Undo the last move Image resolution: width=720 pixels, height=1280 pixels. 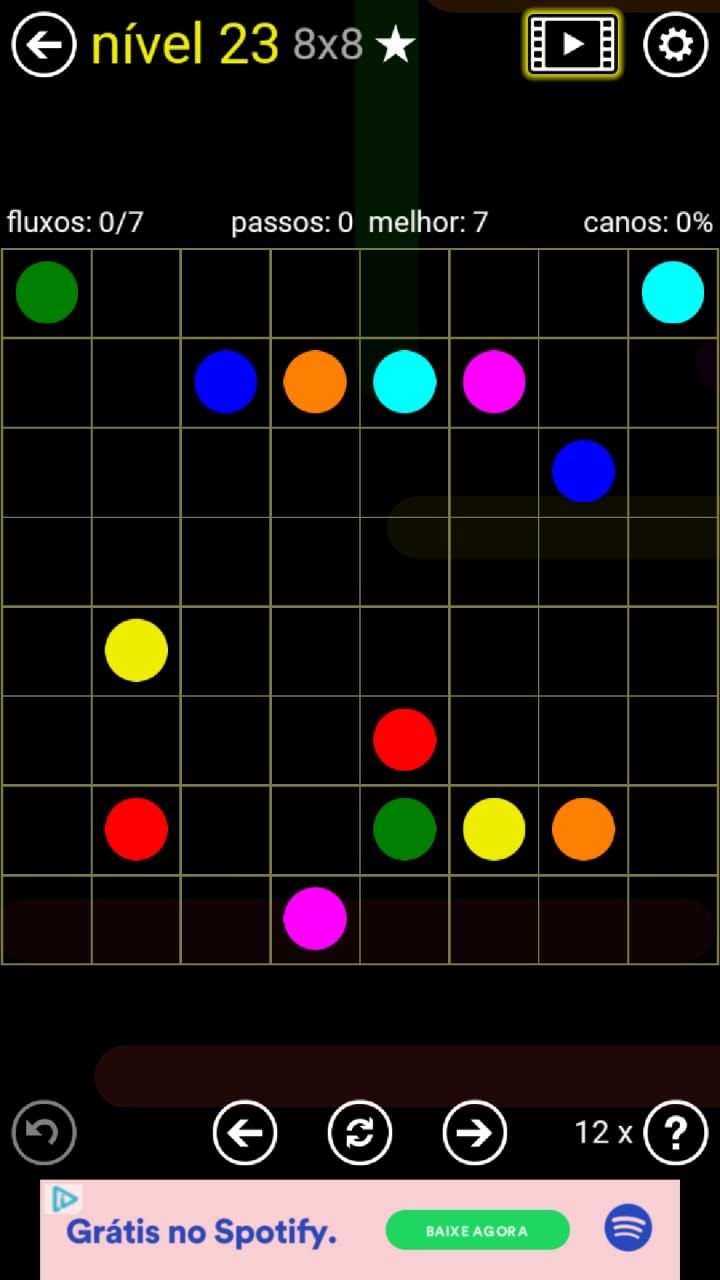(44, 1133)
